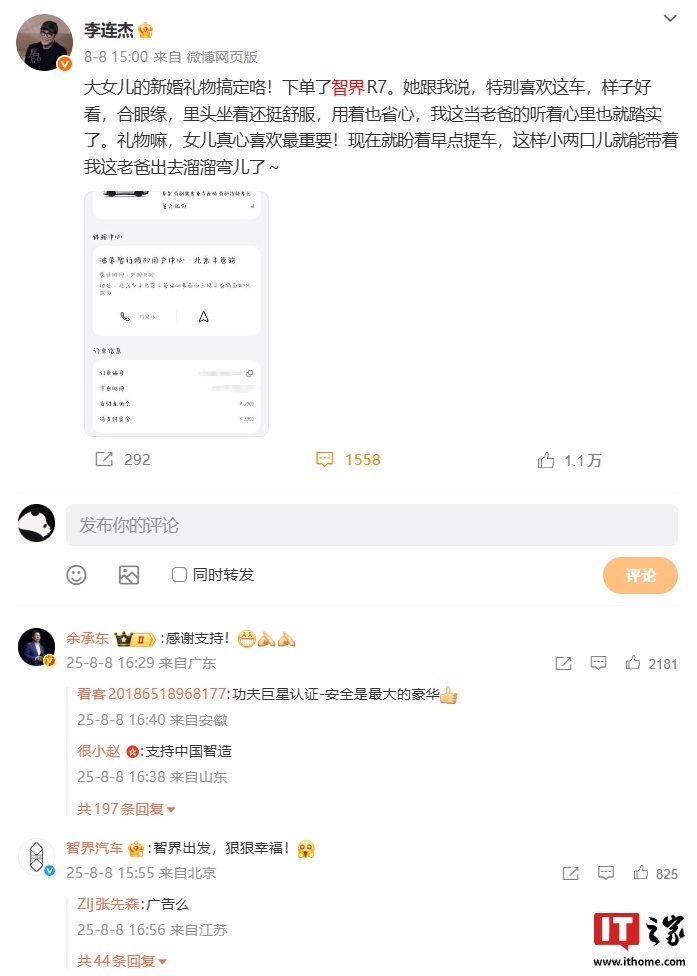This screenshot has width=697, height=976.
Task: Expand the post options chevron
Action: pos(671,18)
